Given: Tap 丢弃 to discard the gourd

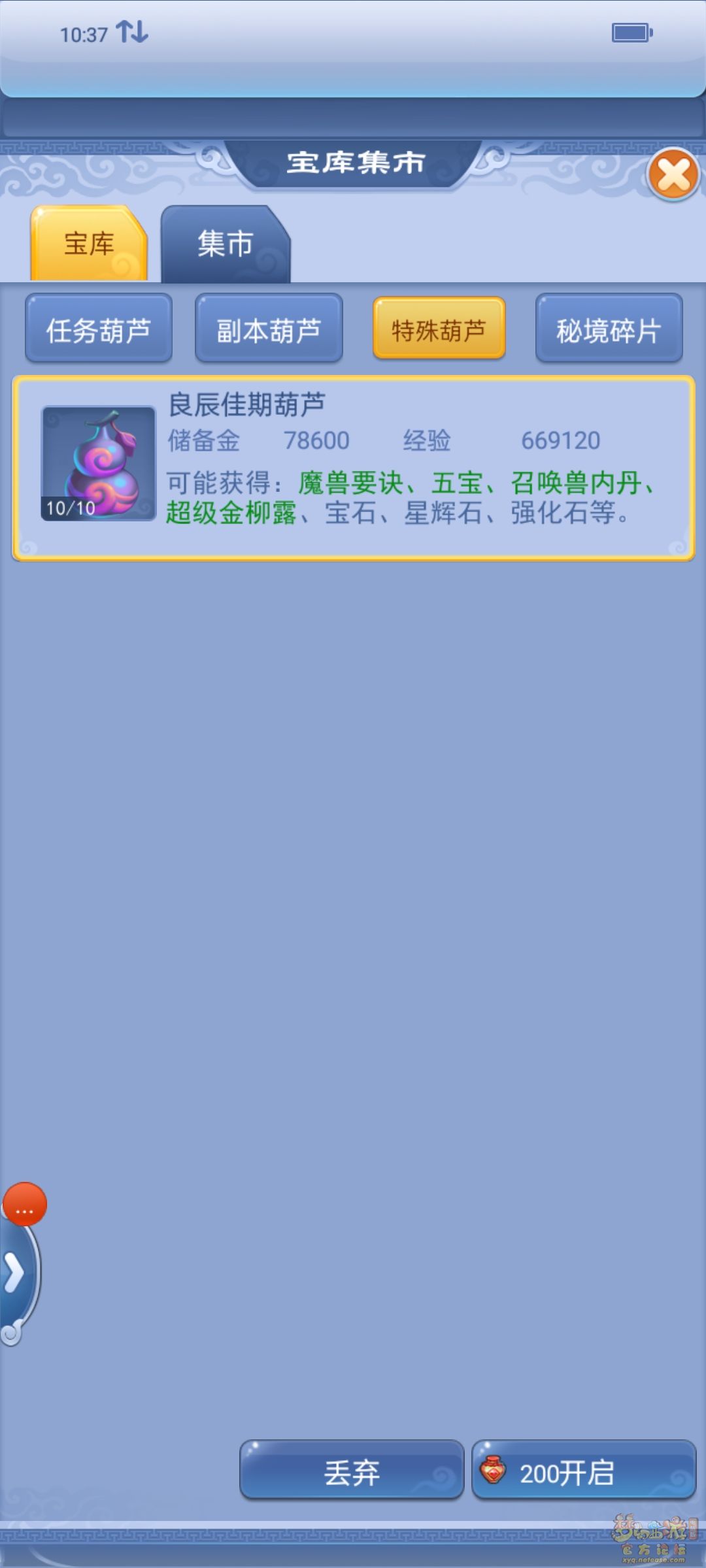Looking at the screenshot, I should [x=352, y=1473].
